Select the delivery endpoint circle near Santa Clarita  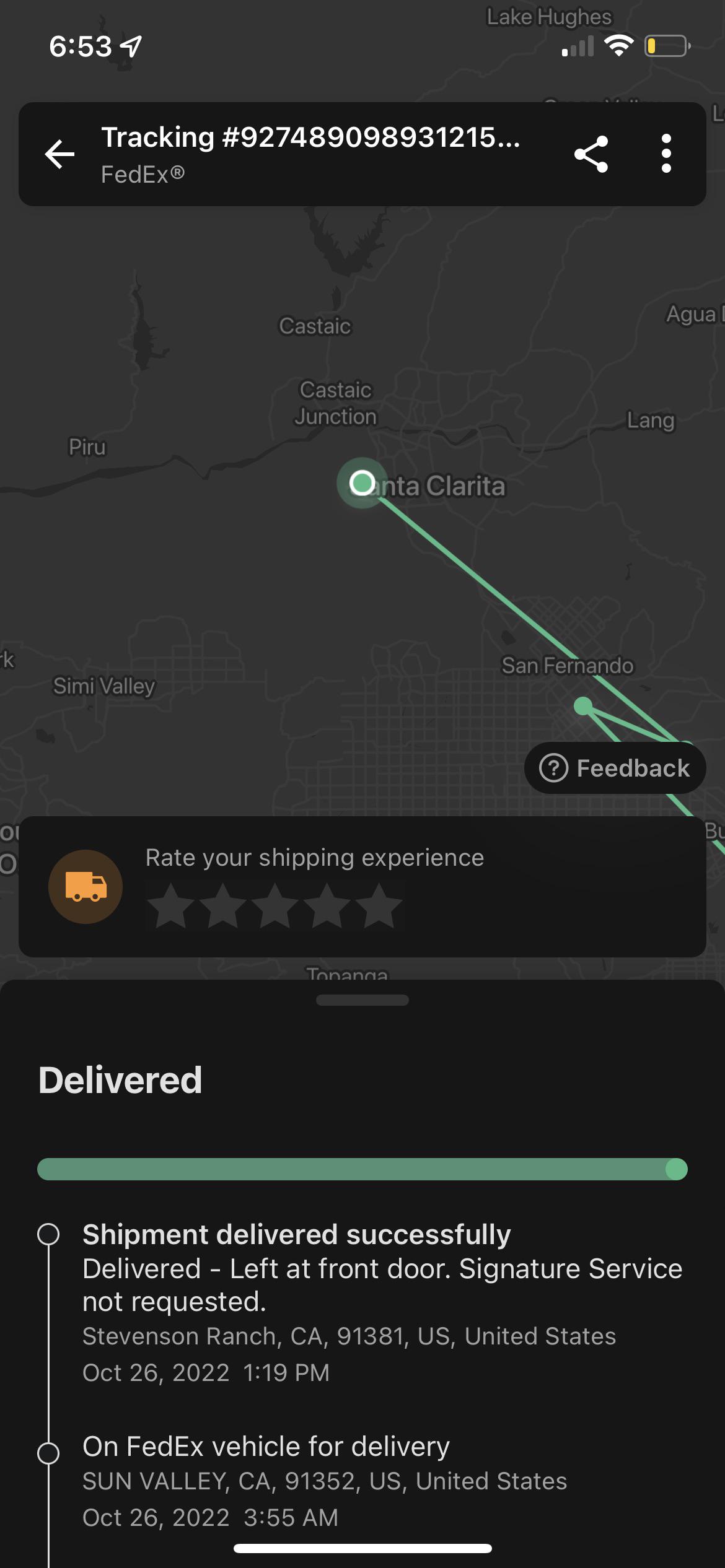click(362, 483)
